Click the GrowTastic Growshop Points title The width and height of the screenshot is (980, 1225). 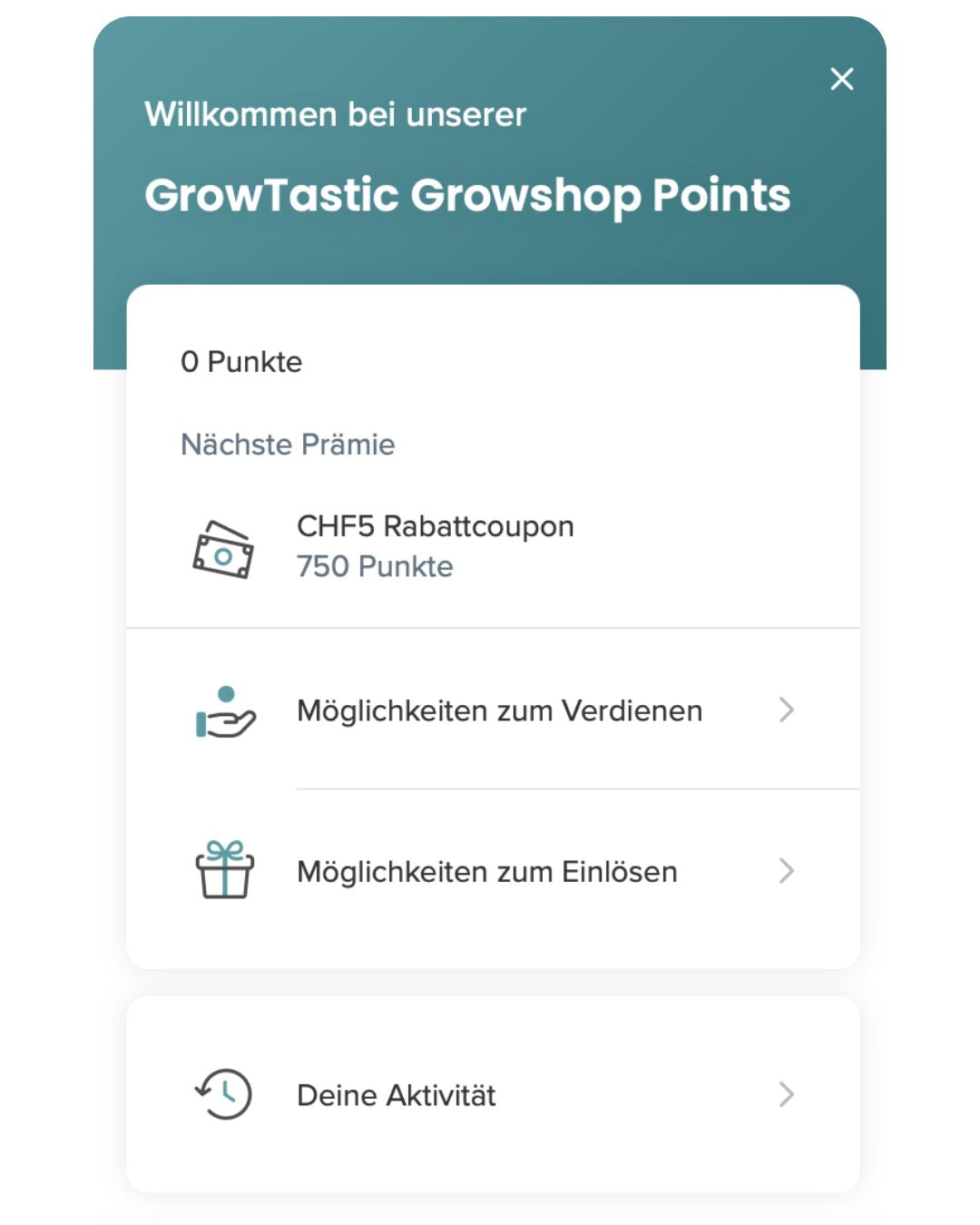(470, 194)
